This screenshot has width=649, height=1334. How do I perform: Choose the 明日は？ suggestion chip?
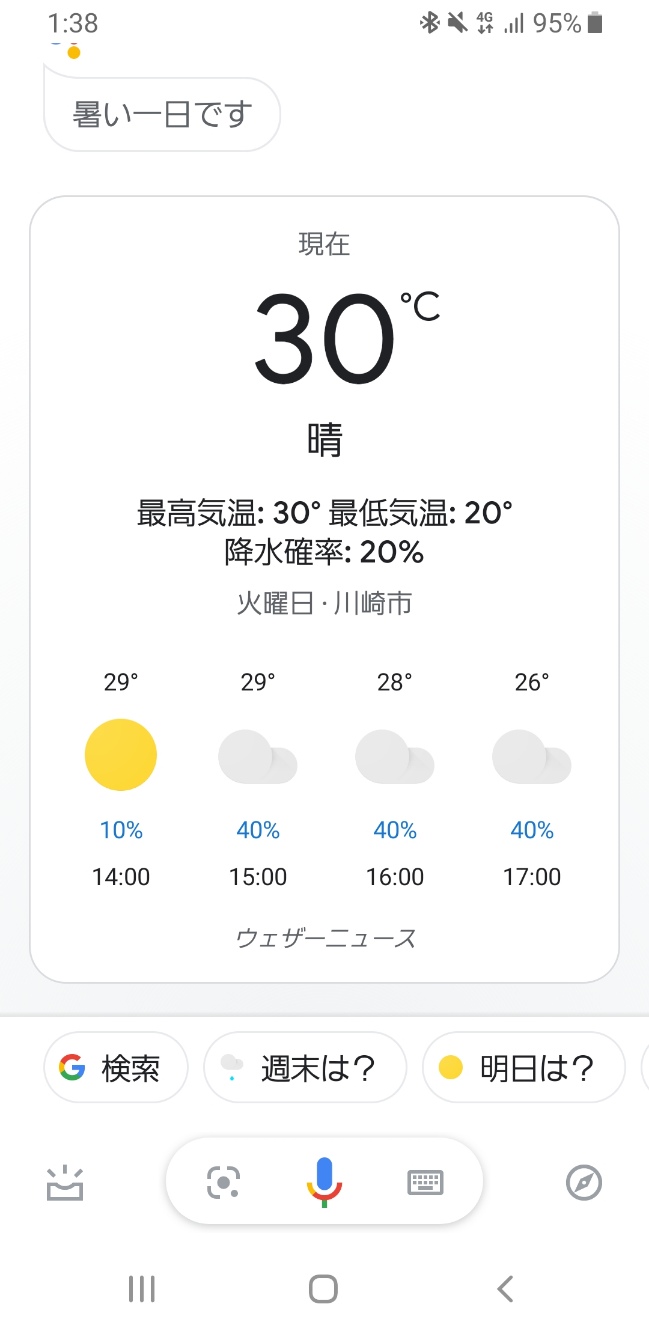[x=523, y=1068]
